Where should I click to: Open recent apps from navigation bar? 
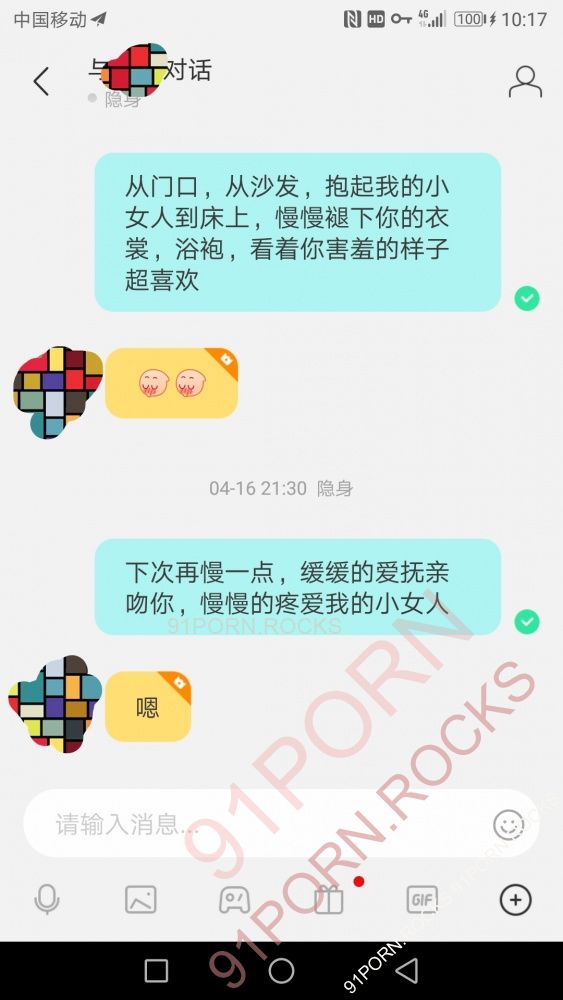(x=156, y=971)
